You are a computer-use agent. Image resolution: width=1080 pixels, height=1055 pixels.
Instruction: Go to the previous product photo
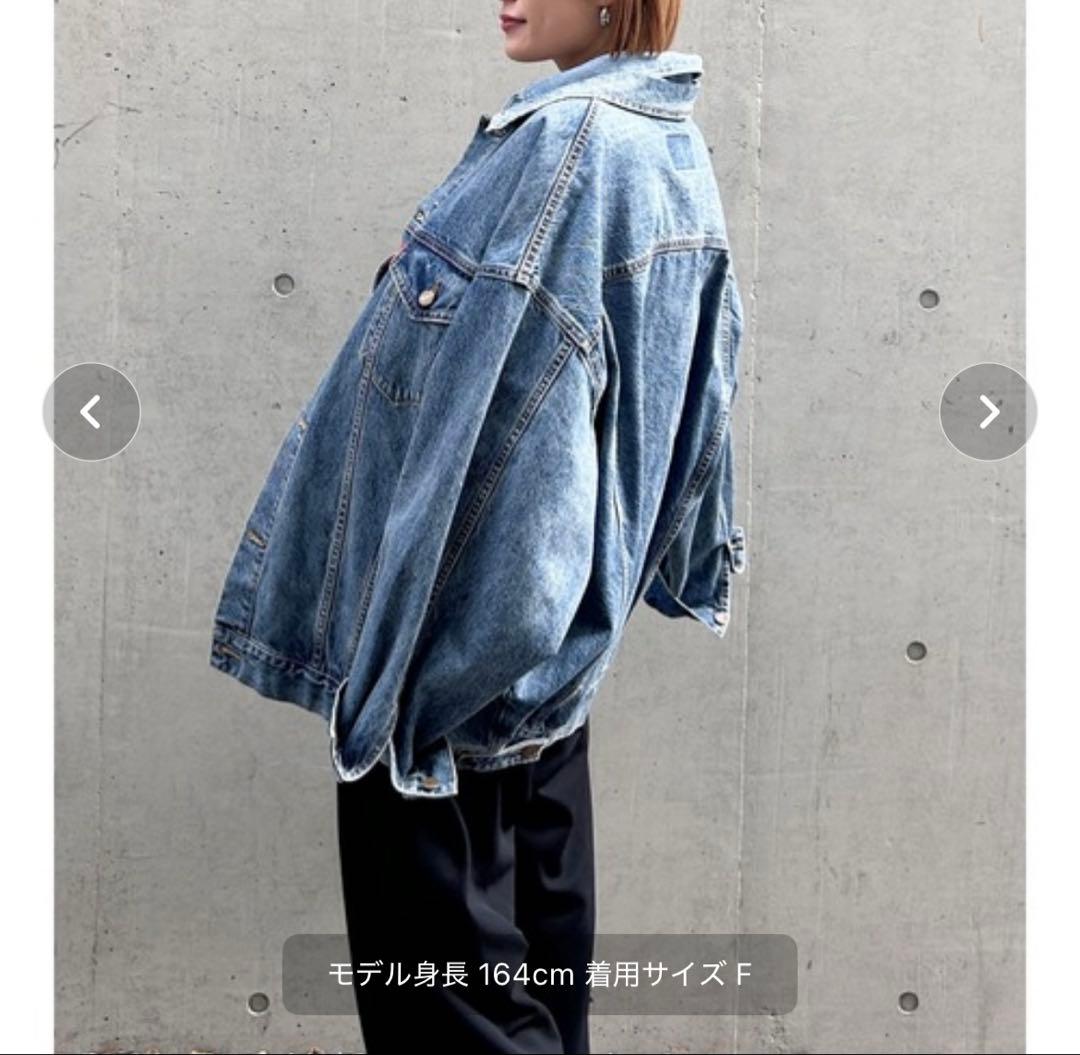pyautogui.click(x=91, y=411)
